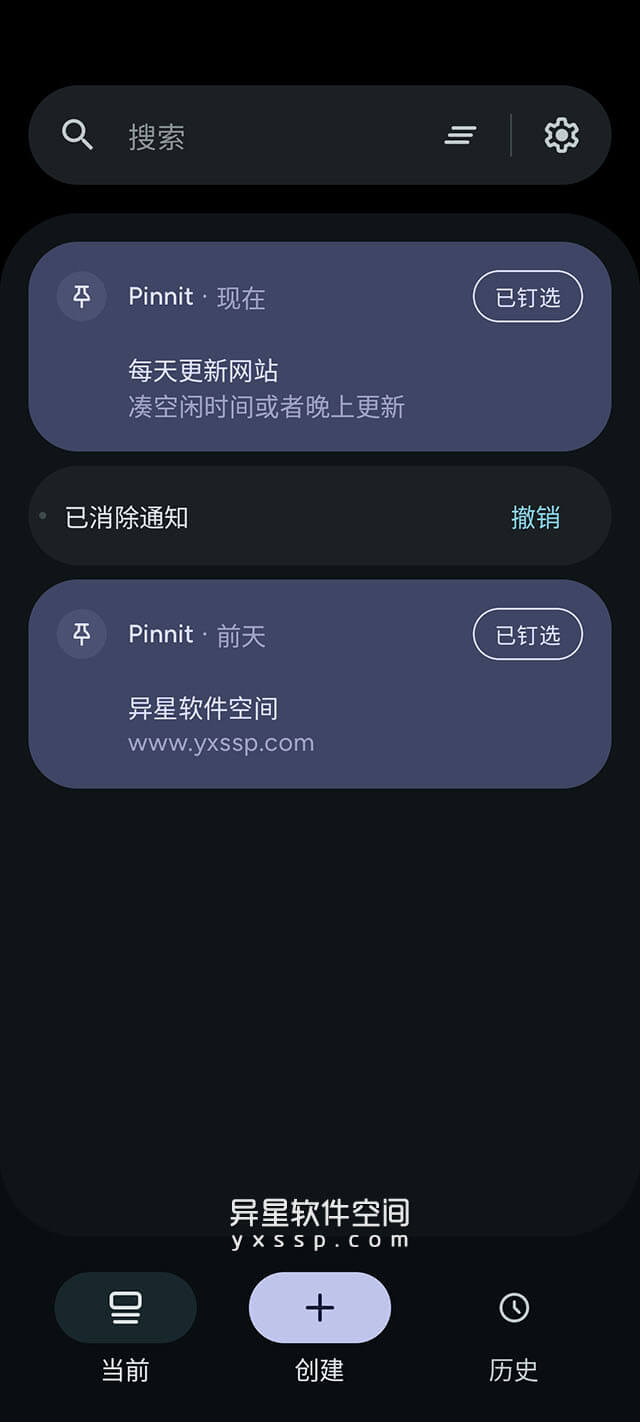This screenshot has width=640, height=1422.
Task: Open the sort and filter icon
Action: click(460, 135)
